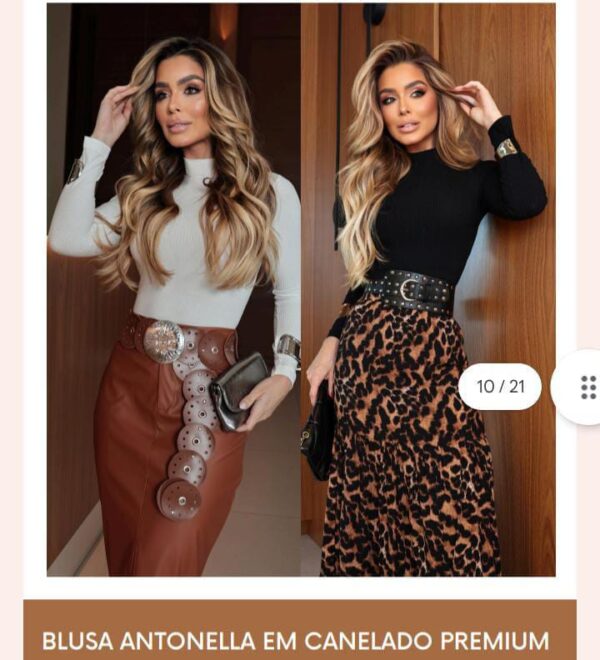The width and height of the screenshot is (600, 660).
Task: Open the page thumbnails grid view
Action: coord(587,387)
